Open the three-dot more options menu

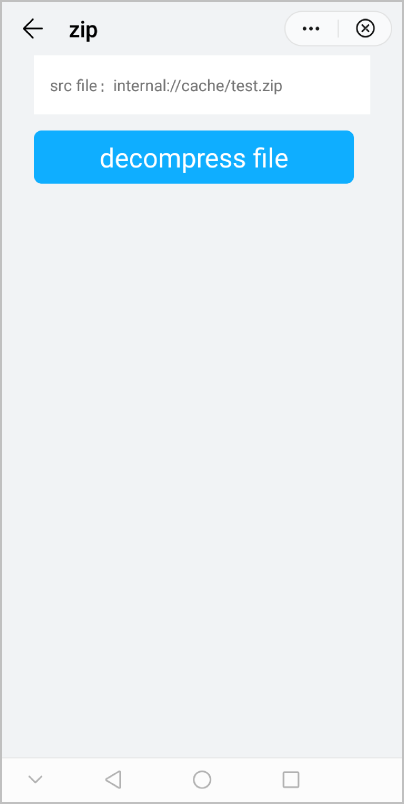(311, 29)
